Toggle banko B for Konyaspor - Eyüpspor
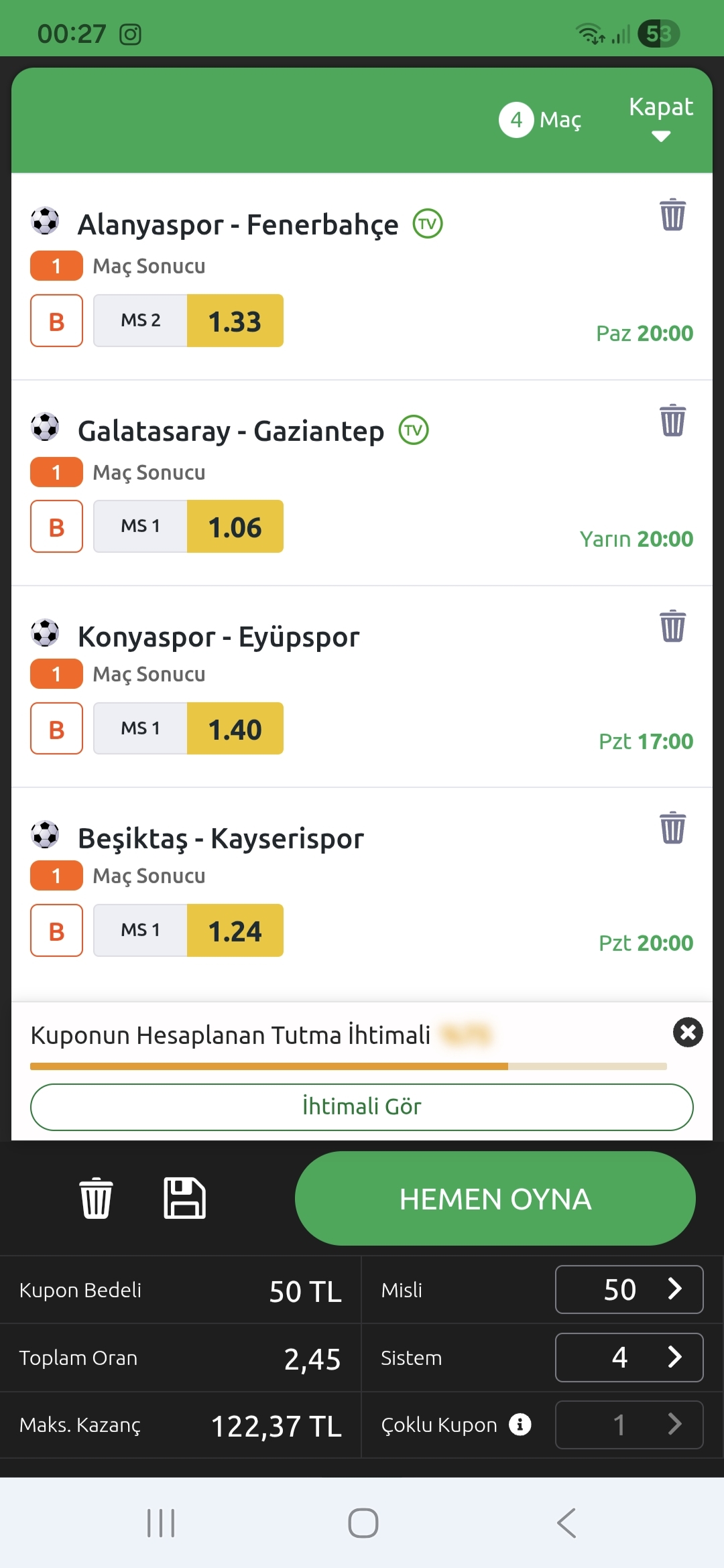The width and height of the screenshot is (724, 1568). coord(56,729)
